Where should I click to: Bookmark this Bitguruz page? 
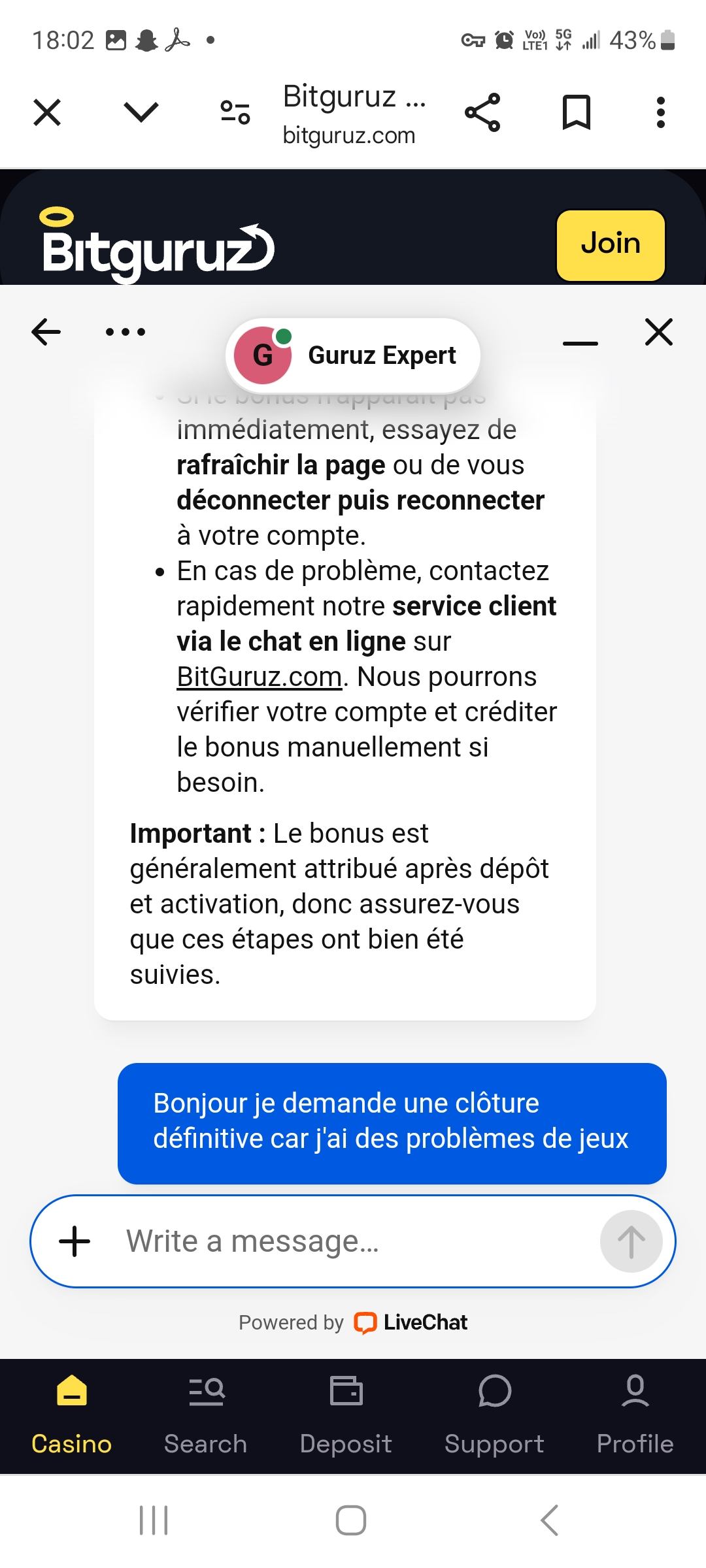(577, 112)
